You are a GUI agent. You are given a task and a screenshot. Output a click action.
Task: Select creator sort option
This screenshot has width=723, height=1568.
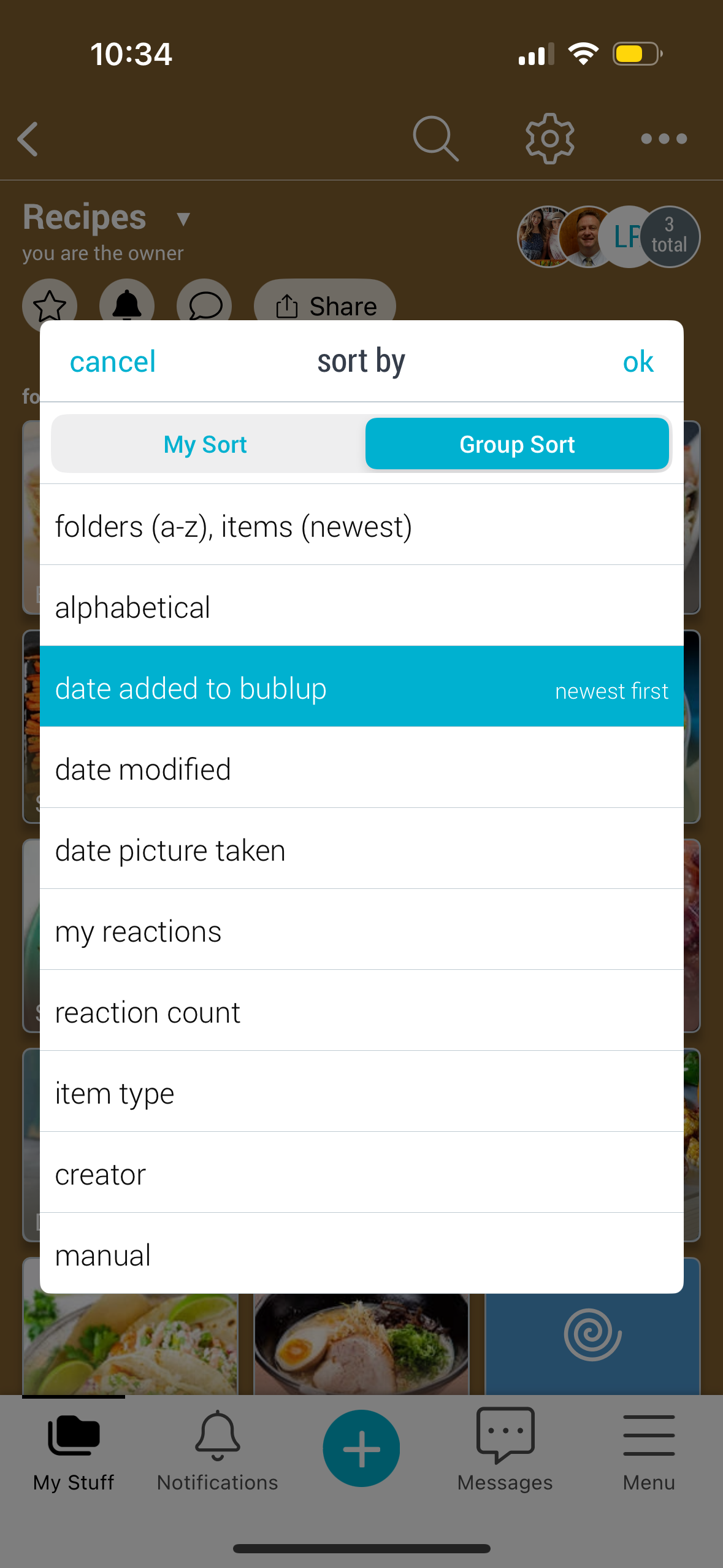[362, 1173]
